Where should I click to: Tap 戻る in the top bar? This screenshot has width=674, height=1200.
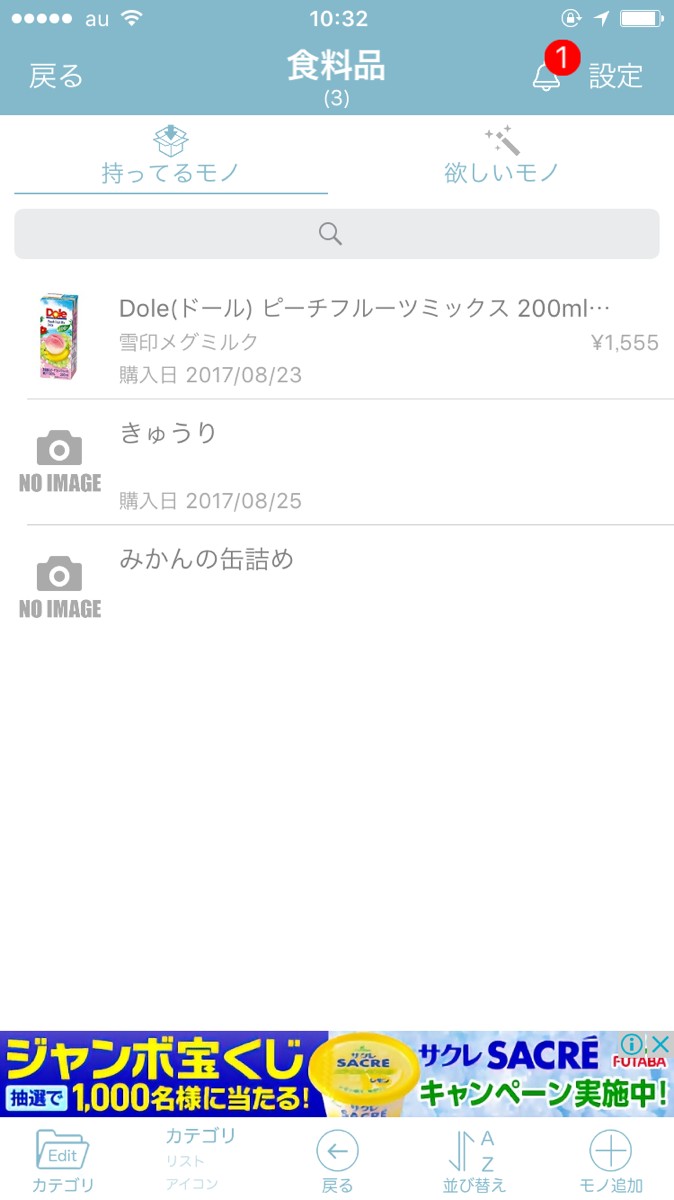pyautogui.click(x=56, y=76)
